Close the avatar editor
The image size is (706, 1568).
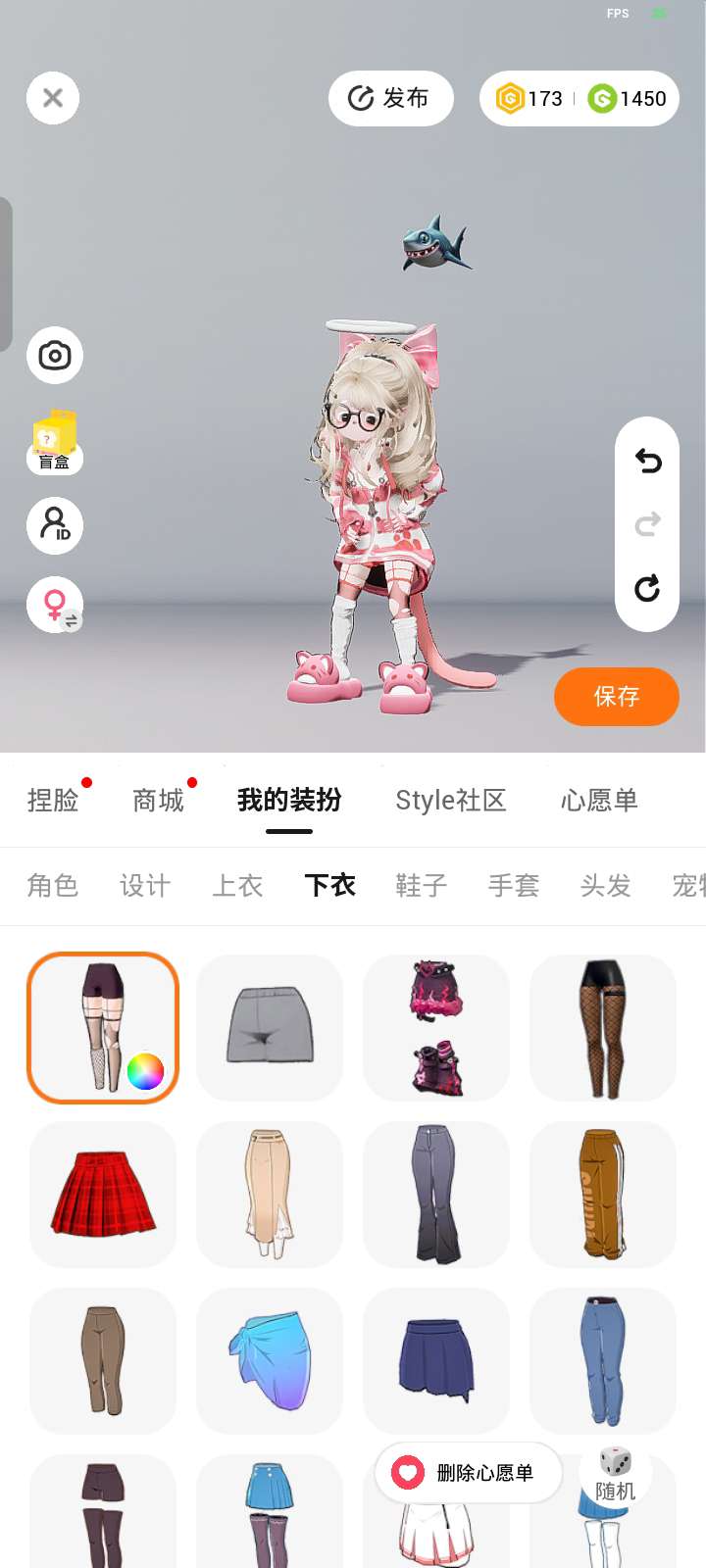[x=53, y=98]
